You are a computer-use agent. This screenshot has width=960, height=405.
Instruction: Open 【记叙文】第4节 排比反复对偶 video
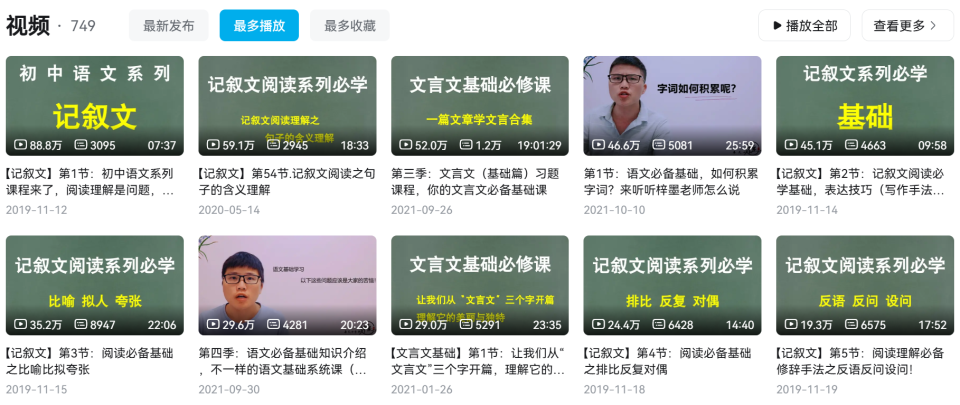point(672,285)
